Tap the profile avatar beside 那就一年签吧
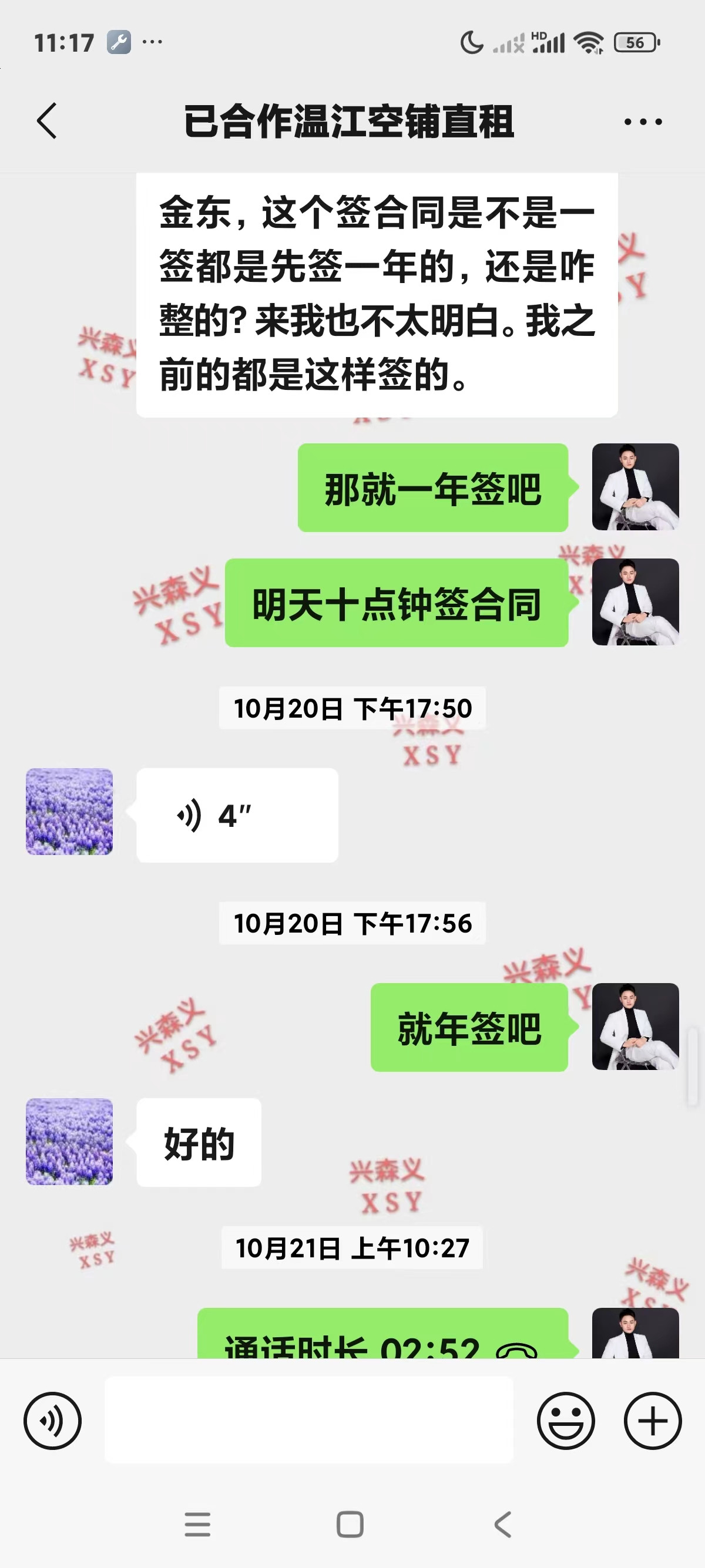Screen dimensions: 705x1568 pyautogui.click(x=635, y=486)
